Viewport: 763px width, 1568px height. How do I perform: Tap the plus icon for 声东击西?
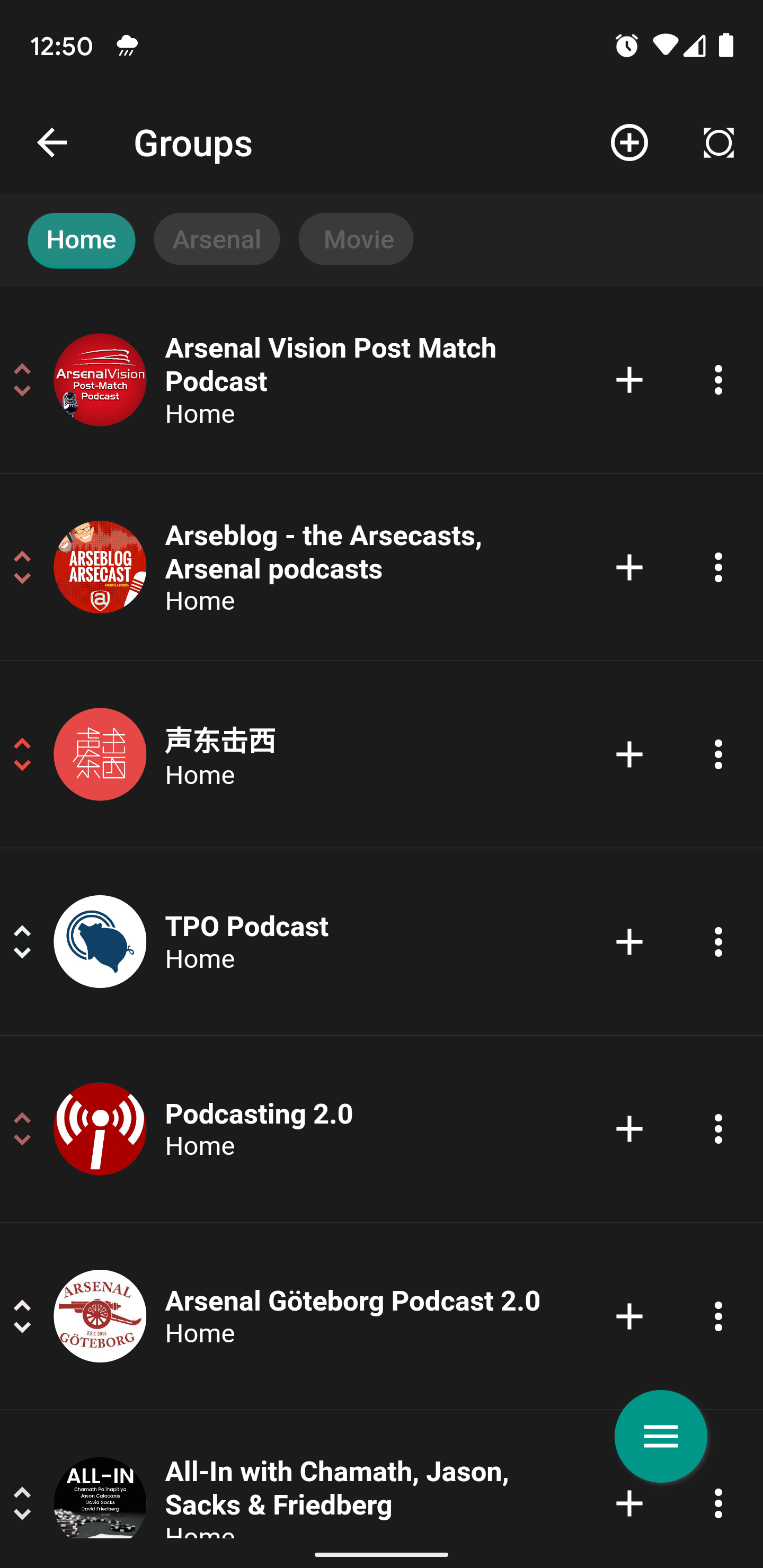coord(629,755)
